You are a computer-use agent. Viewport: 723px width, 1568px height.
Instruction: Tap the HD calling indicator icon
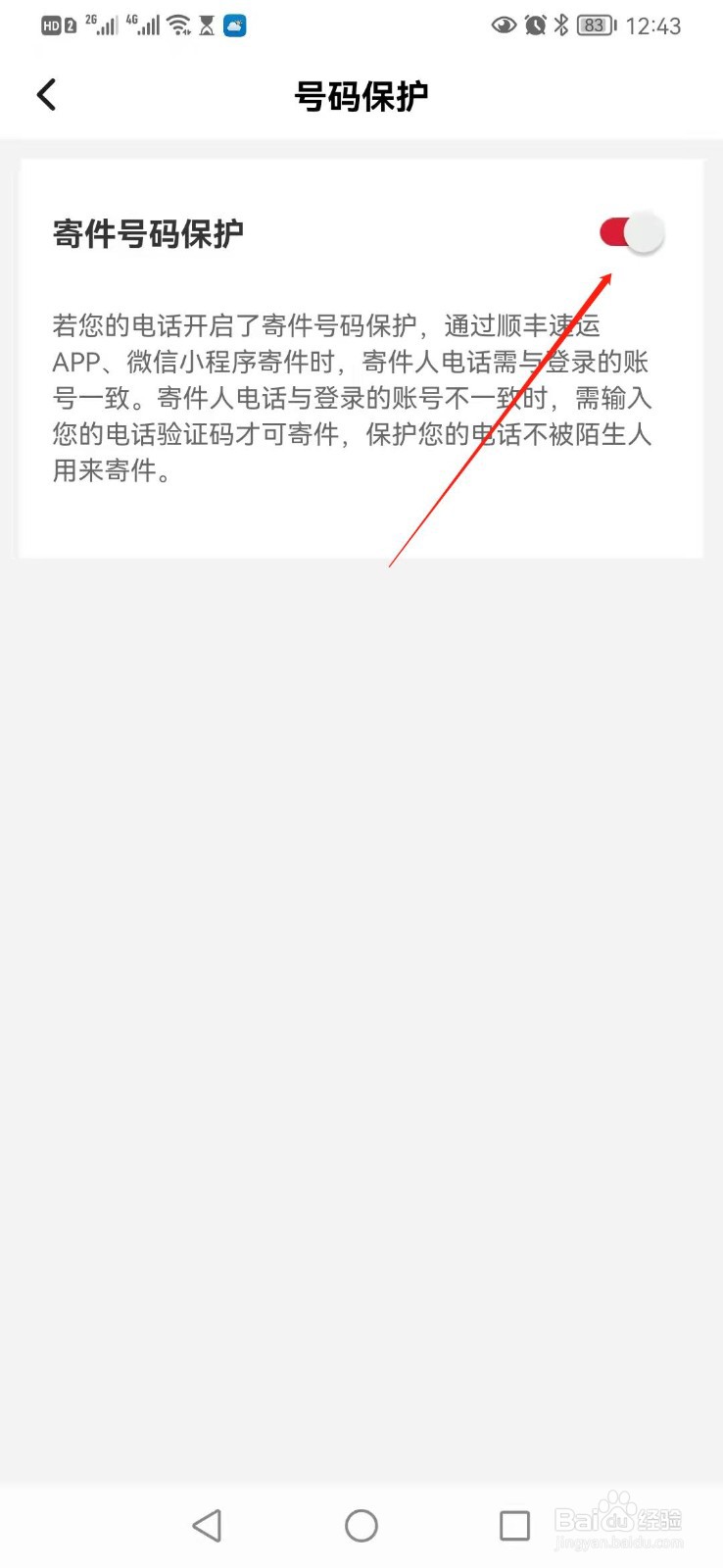click(x=51, y=24)
